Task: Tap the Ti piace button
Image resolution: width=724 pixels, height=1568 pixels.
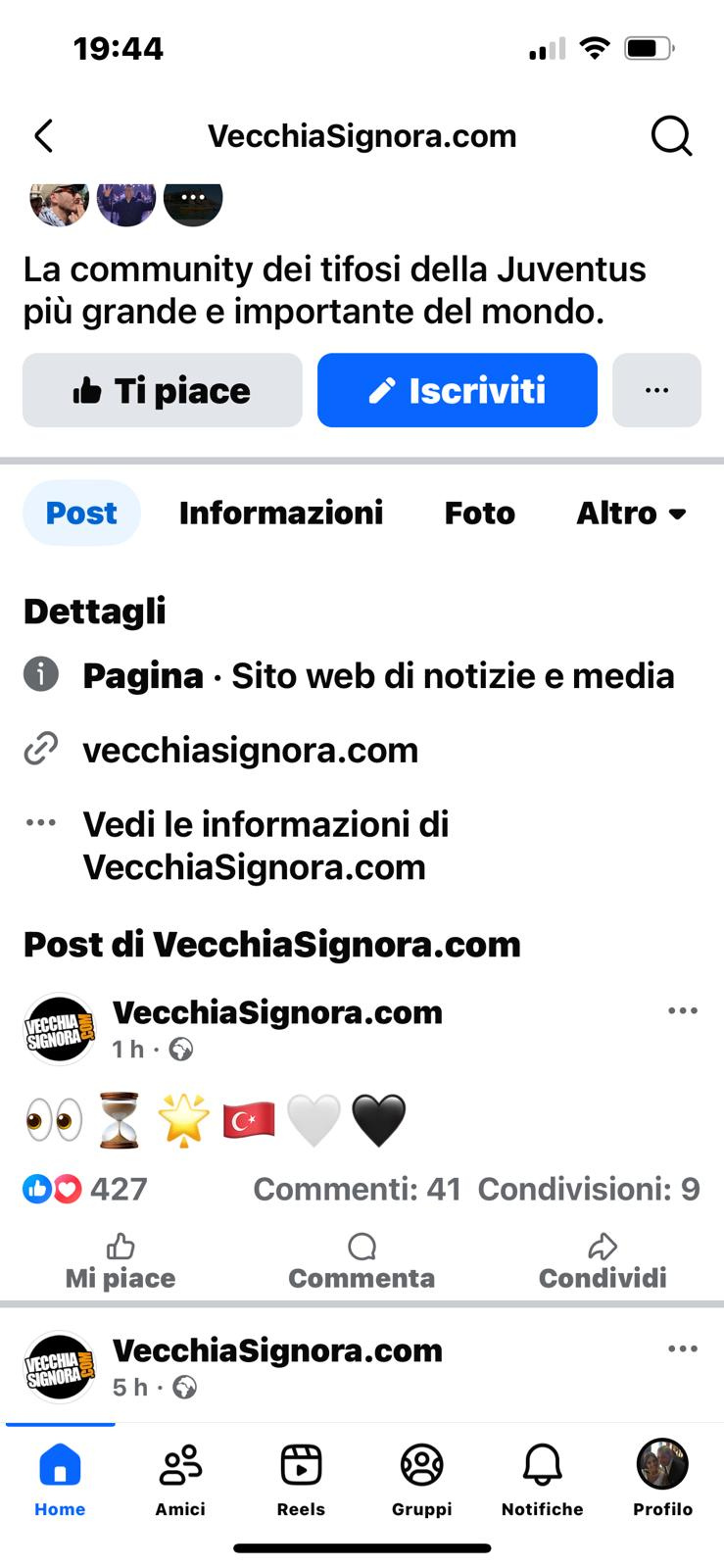Action: (163, 390)
